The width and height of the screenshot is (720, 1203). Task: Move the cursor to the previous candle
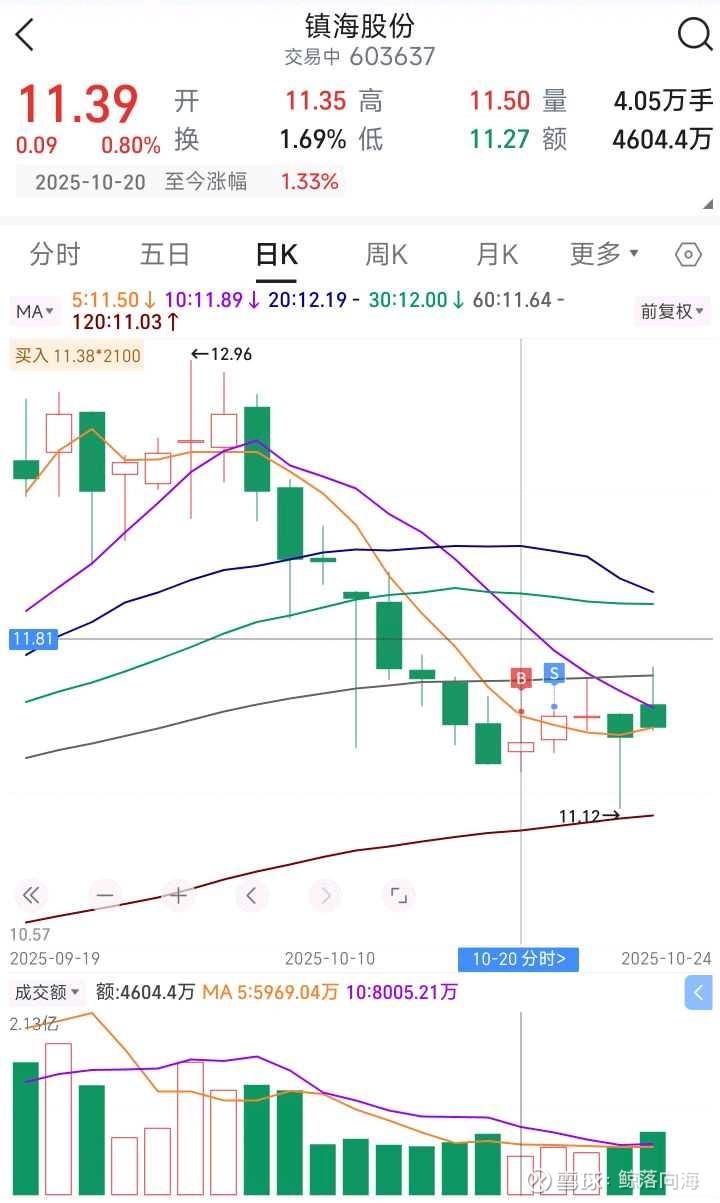pos(252,895)
